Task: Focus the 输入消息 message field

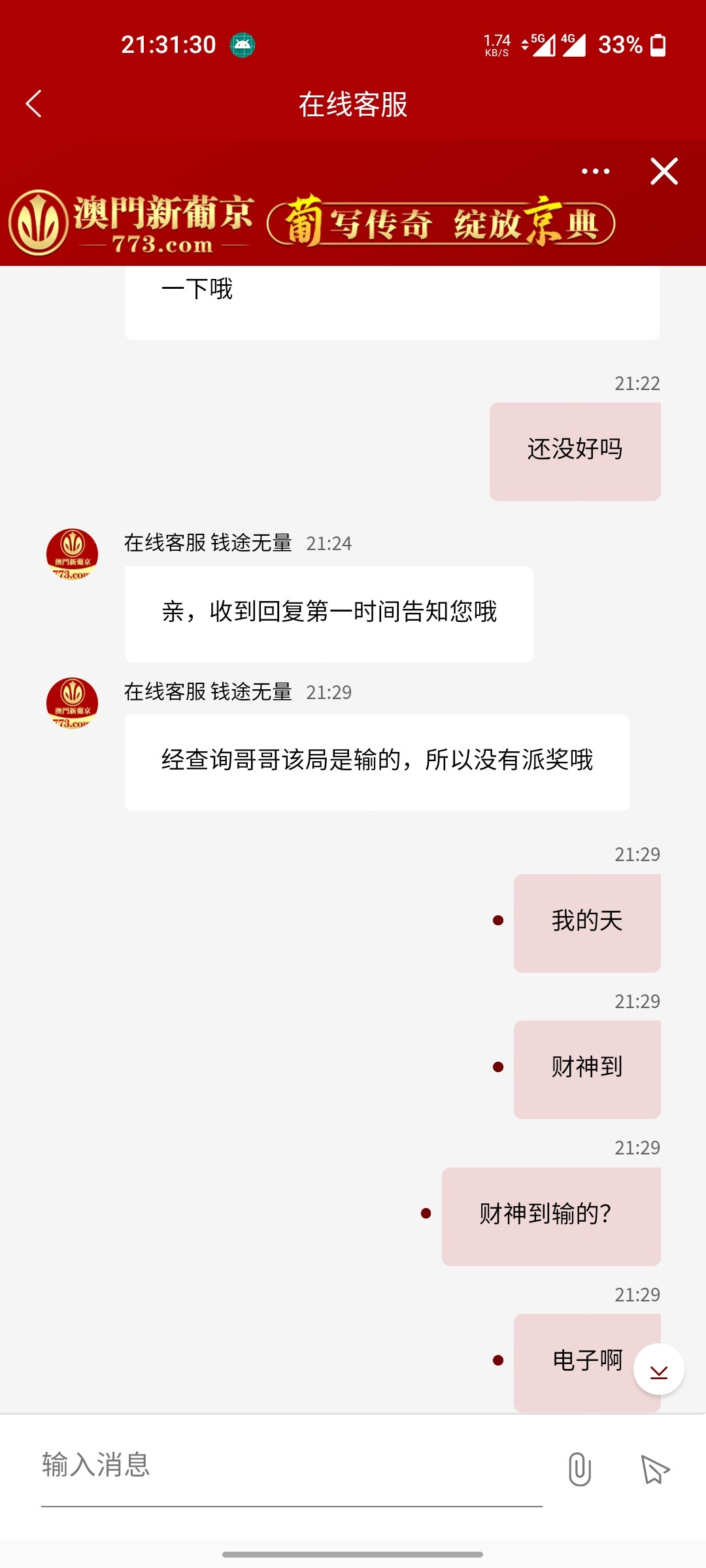Action: (x=291, y=1465)
